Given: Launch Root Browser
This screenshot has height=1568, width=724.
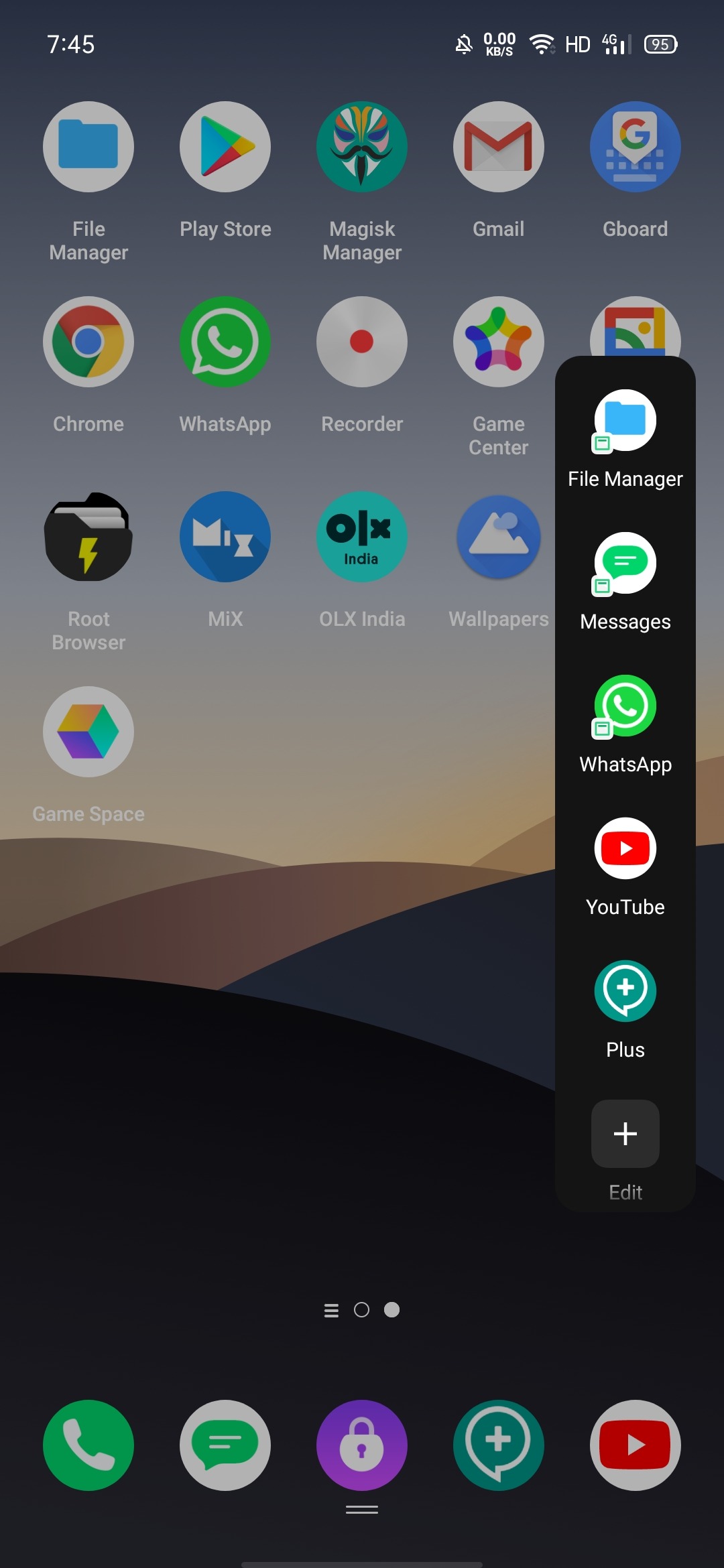Looking at the screenshot, I should pyautogui.click(x=88, y=537).
